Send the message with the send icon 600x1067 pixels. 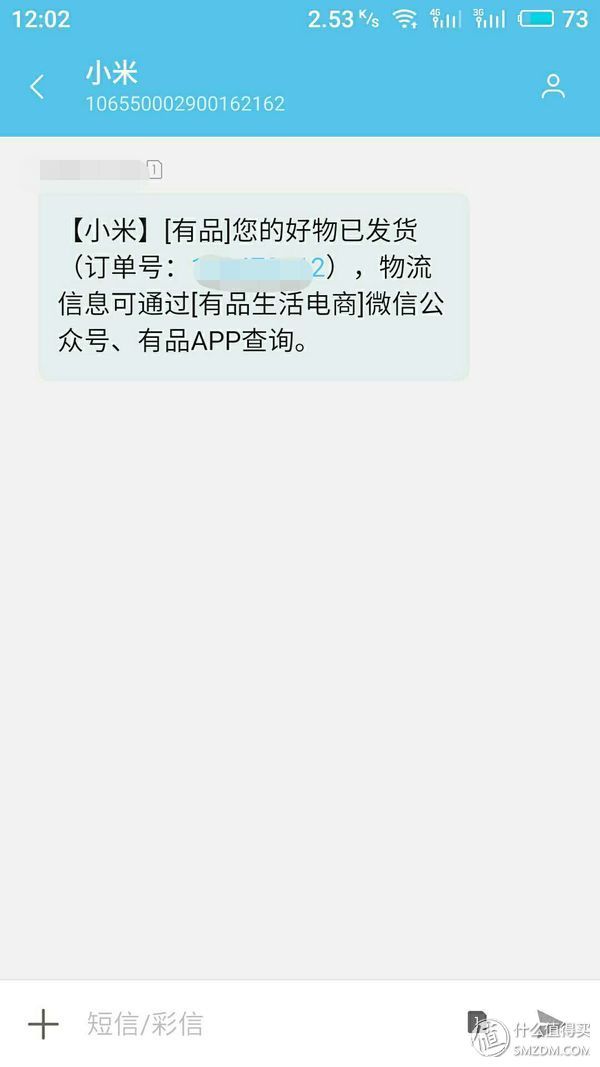[549, 1020]
